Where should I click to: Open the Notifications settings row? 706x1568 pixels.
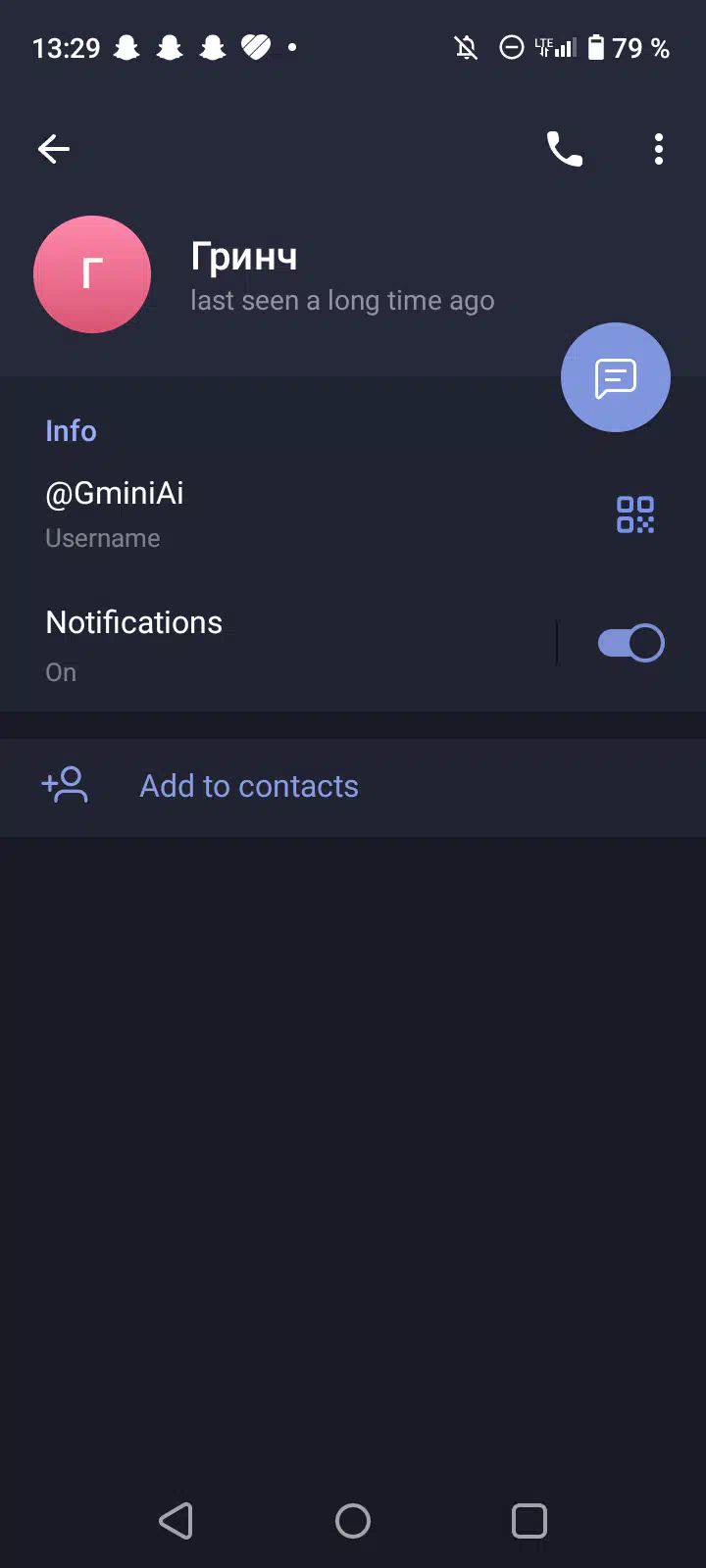click(277, 645)
